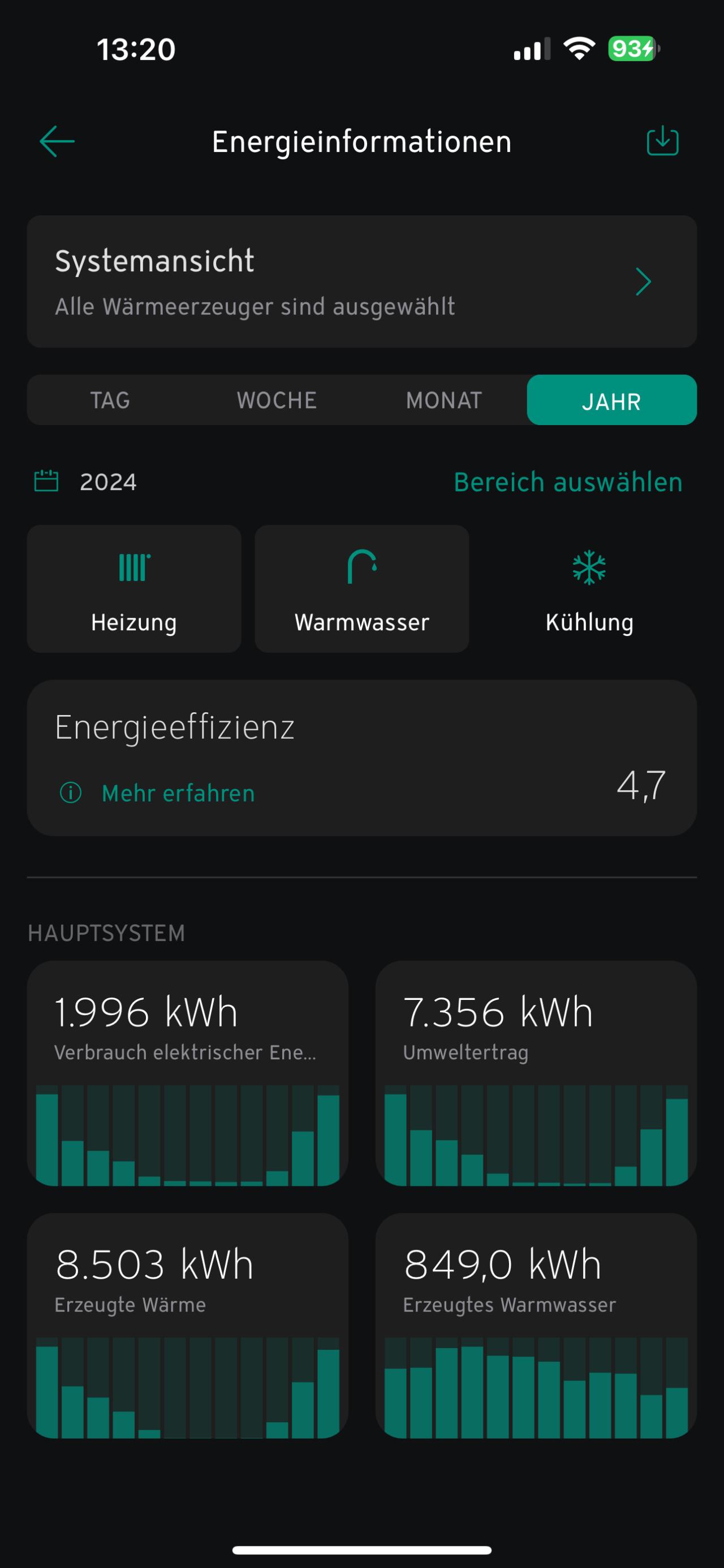Tap Bereich auswählen to pick range
724x1568 pixels.
[568, 482]
